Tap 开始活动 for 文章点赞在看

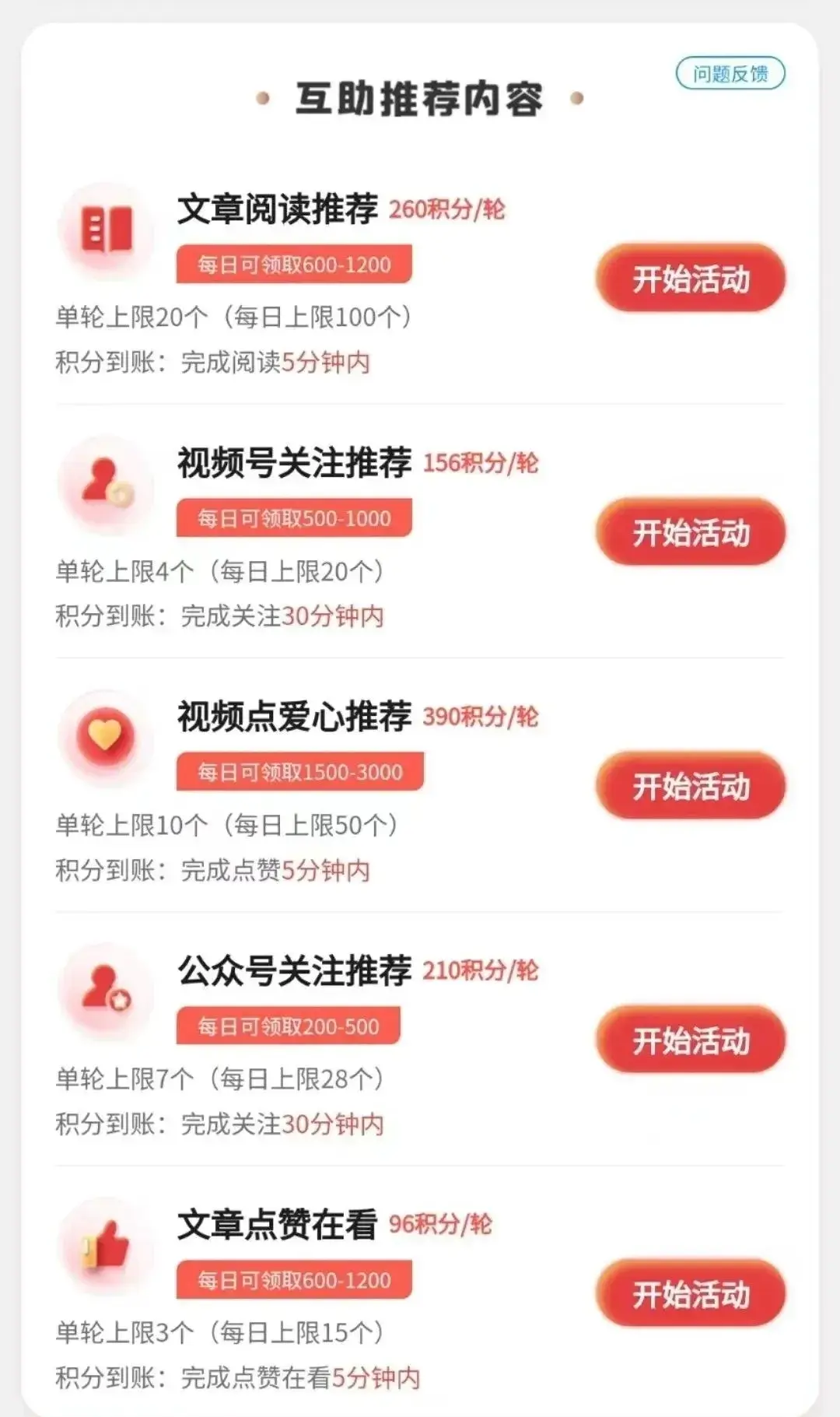(691, 1294)
